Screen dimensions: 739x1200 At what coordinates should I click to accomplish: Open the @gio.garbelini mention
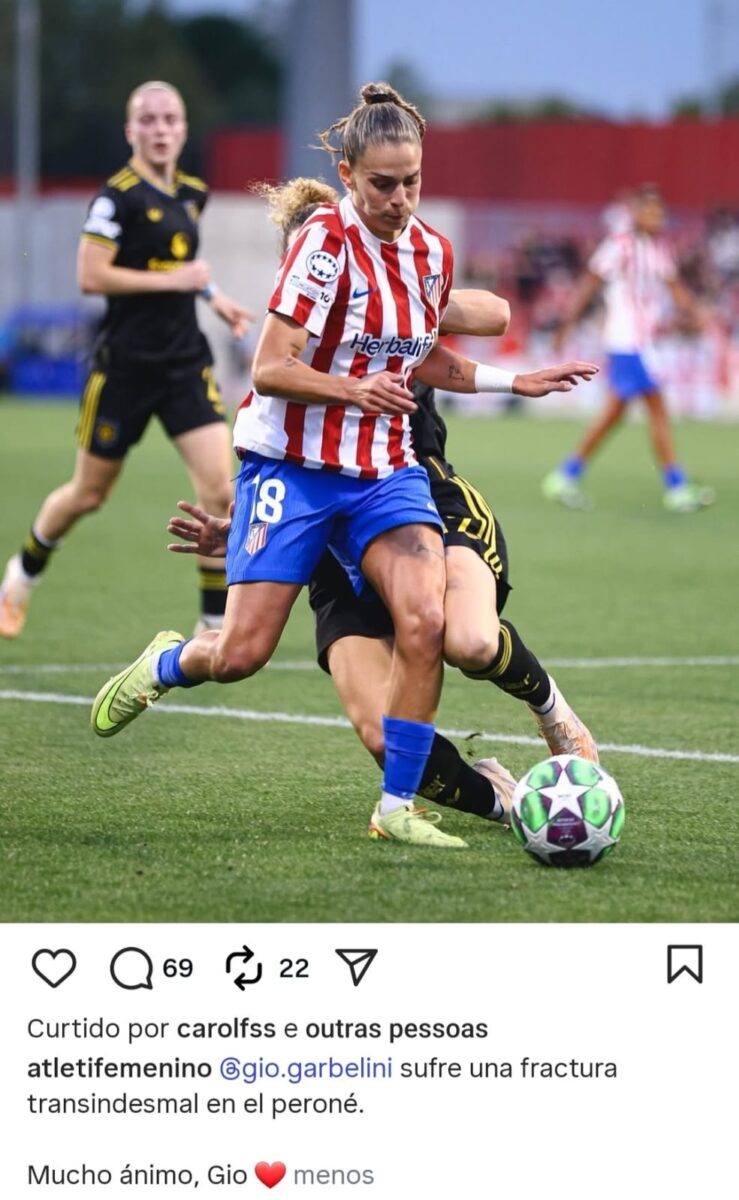pos(306,1068)
